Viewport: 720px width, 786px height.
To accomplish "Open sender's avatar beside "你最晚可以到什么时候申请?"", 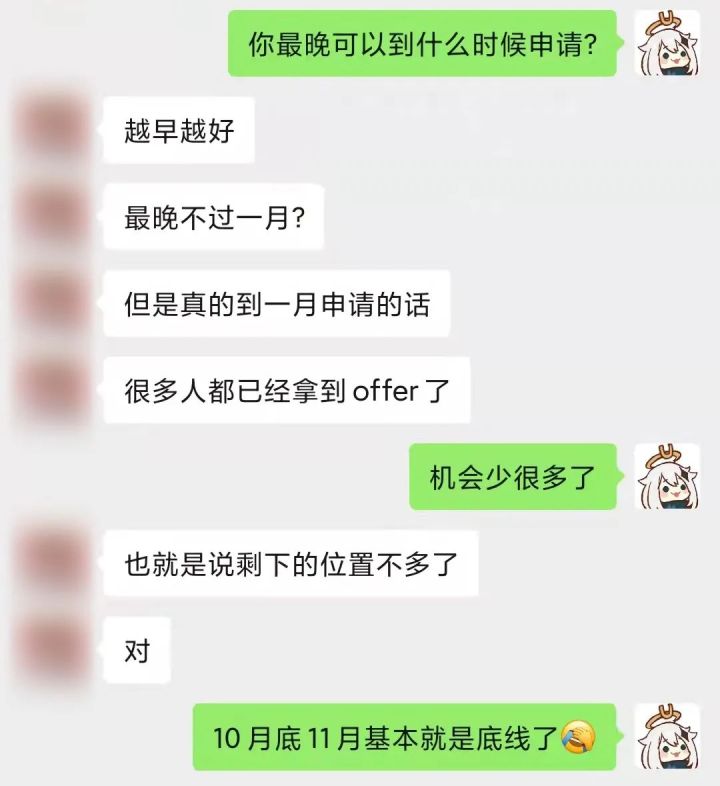I will (x=666, y=44).
